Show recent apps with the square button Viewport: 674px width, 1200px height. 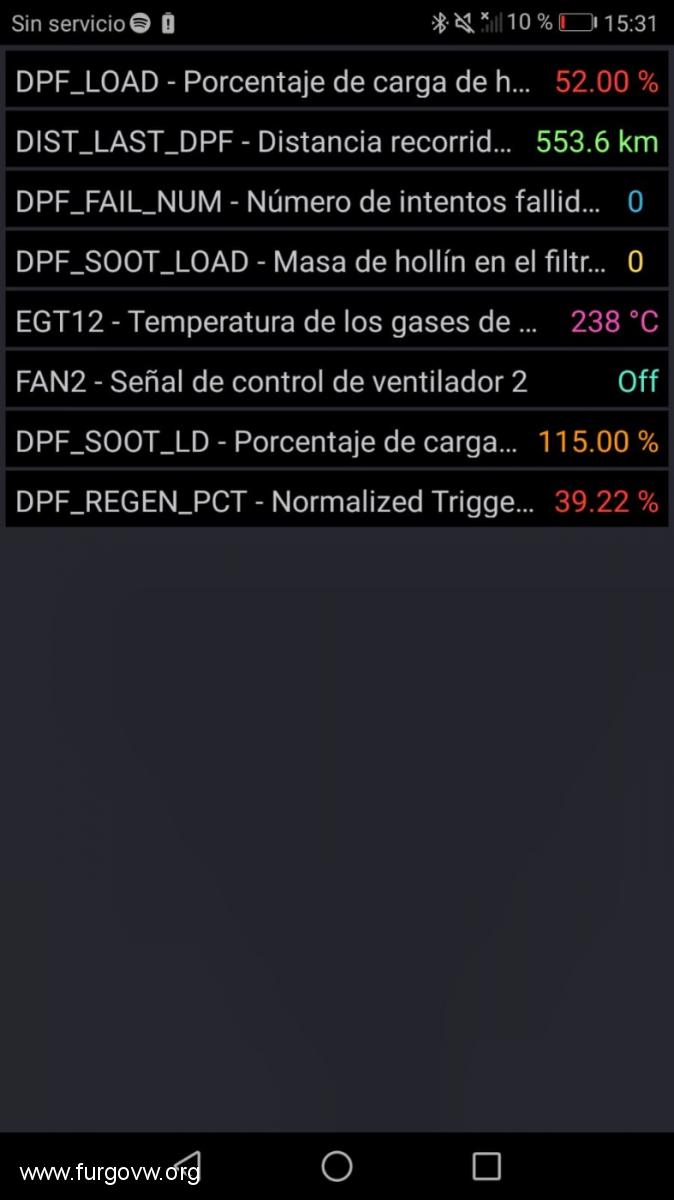(x=486, y=1166)
